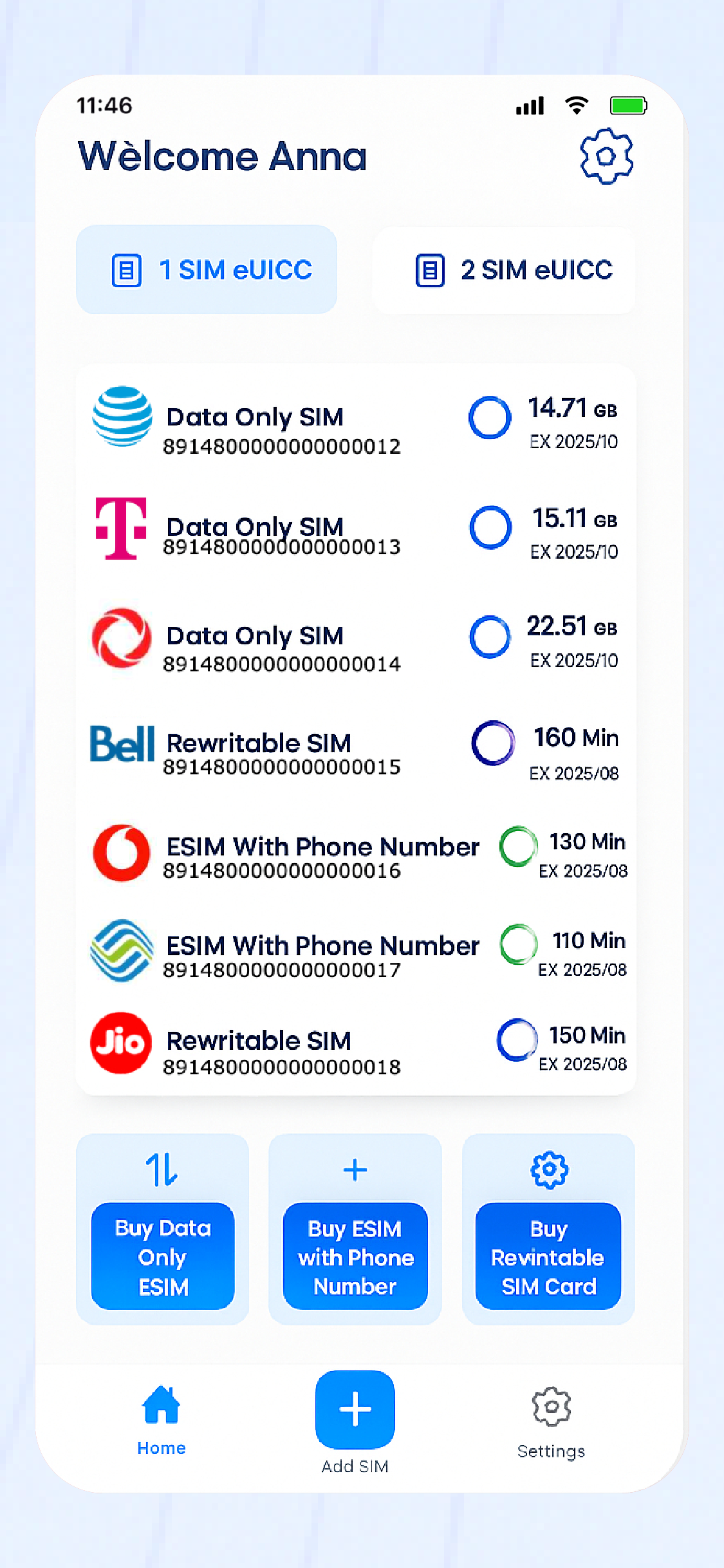This screenshot has width=724, height=1568.
Task: Open the settings gear beside Welcome Anna
Action: pos(606,156)
